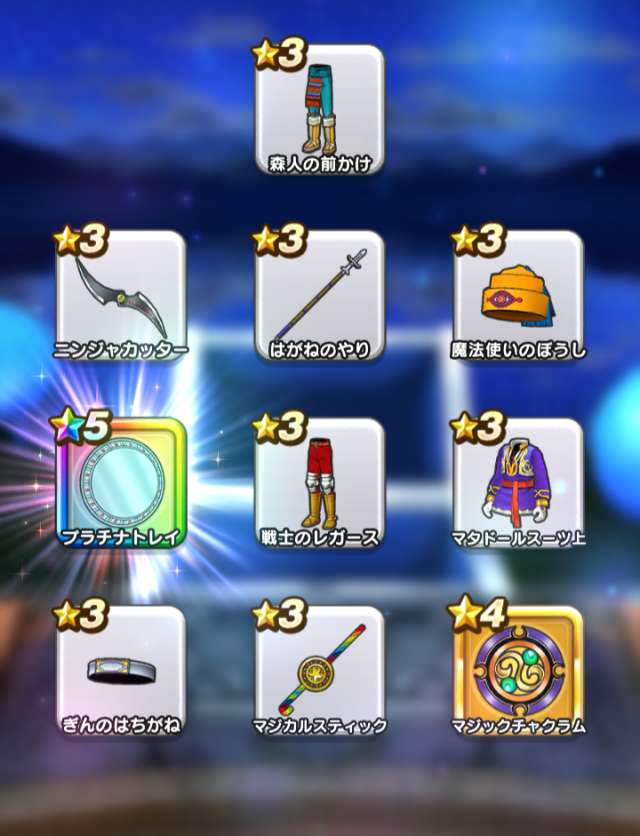Tap the four-star マジックチャクラム tile
The width and height of the screenshot is (640, 836).
518,670
